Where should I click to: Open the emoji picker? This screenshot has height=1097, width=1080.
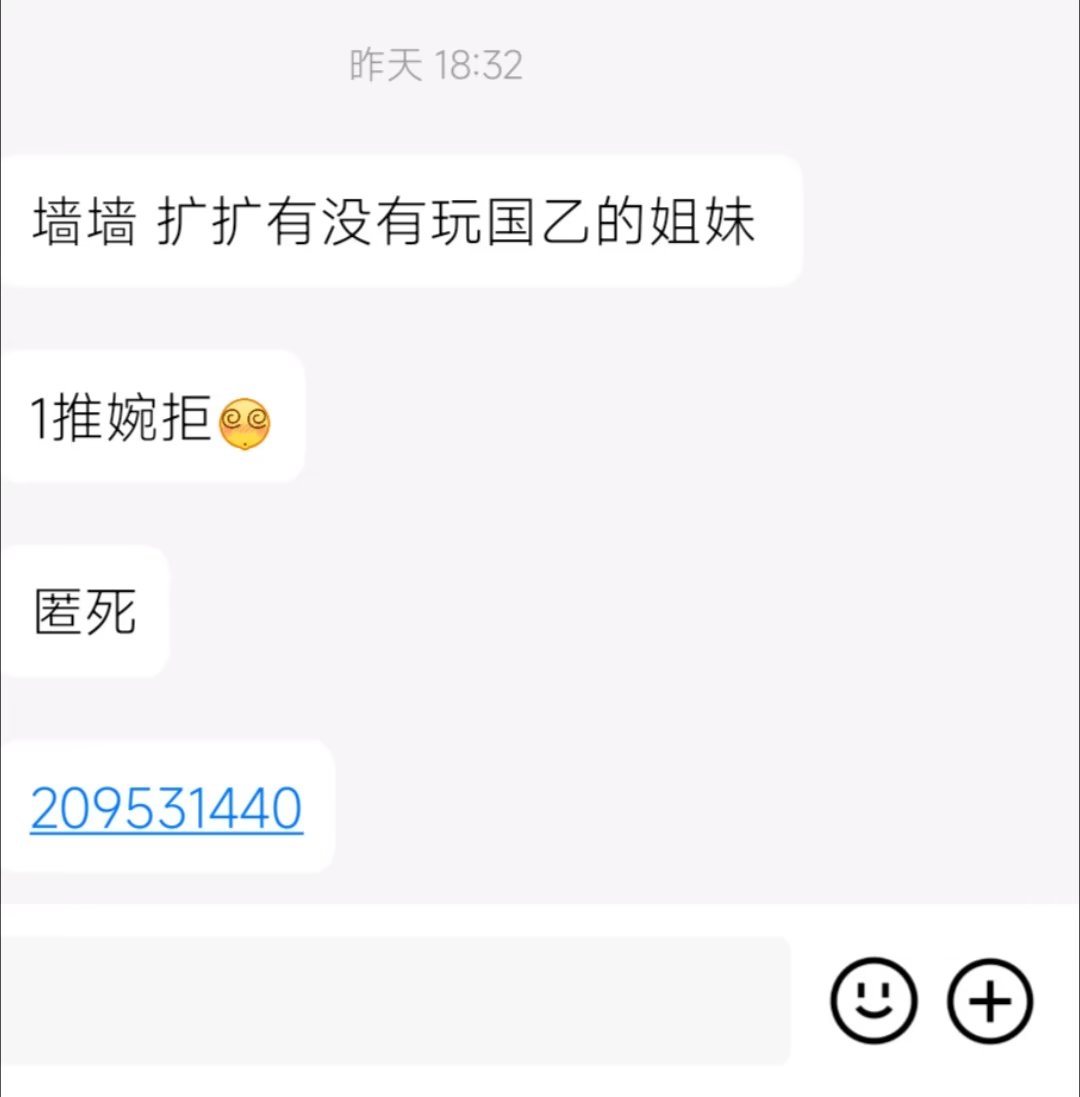pyautogui.click(x=873, y=1000)
